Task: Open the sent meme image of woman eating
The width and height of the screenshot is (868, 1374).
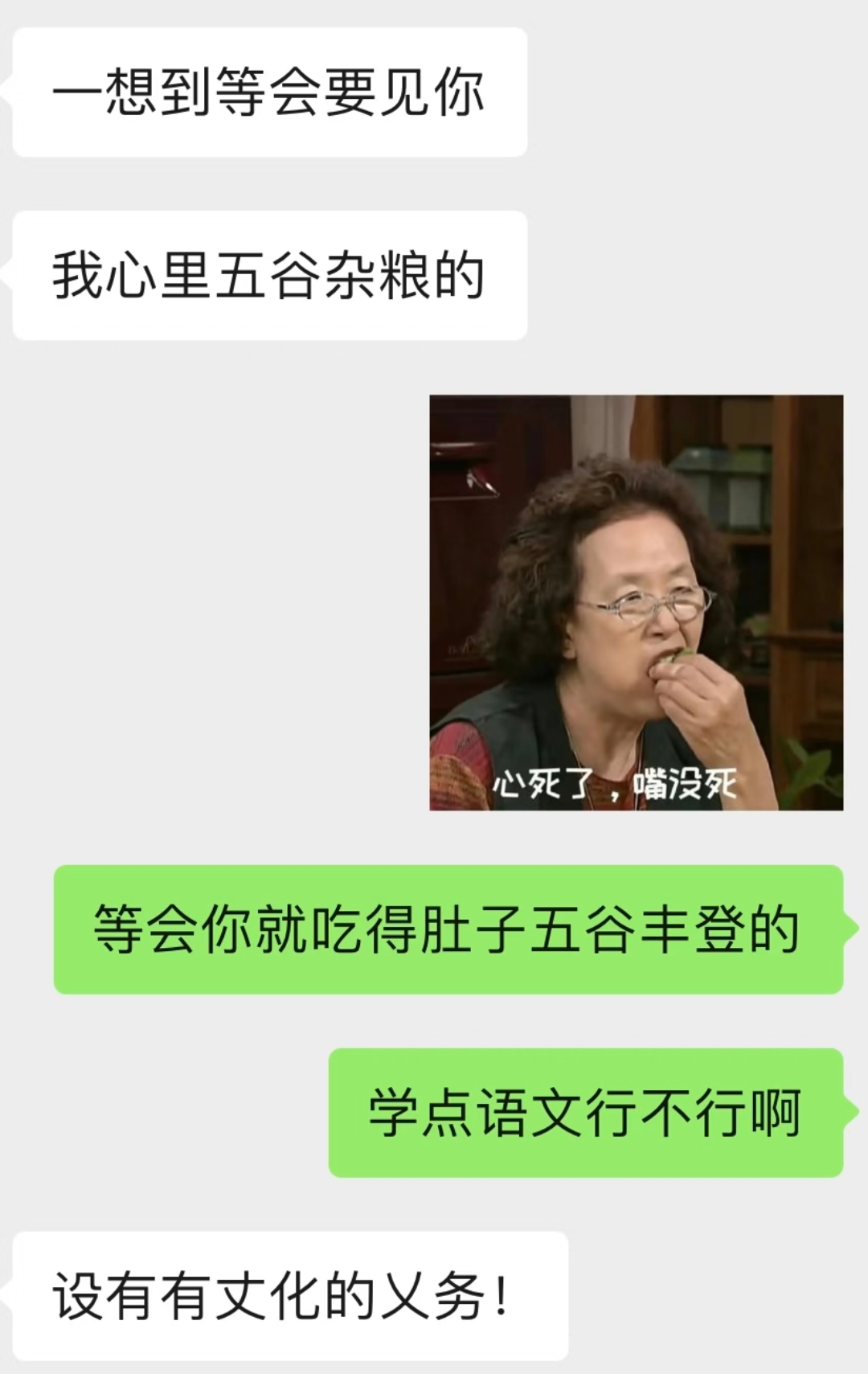Action: click(x=636, y=602)
